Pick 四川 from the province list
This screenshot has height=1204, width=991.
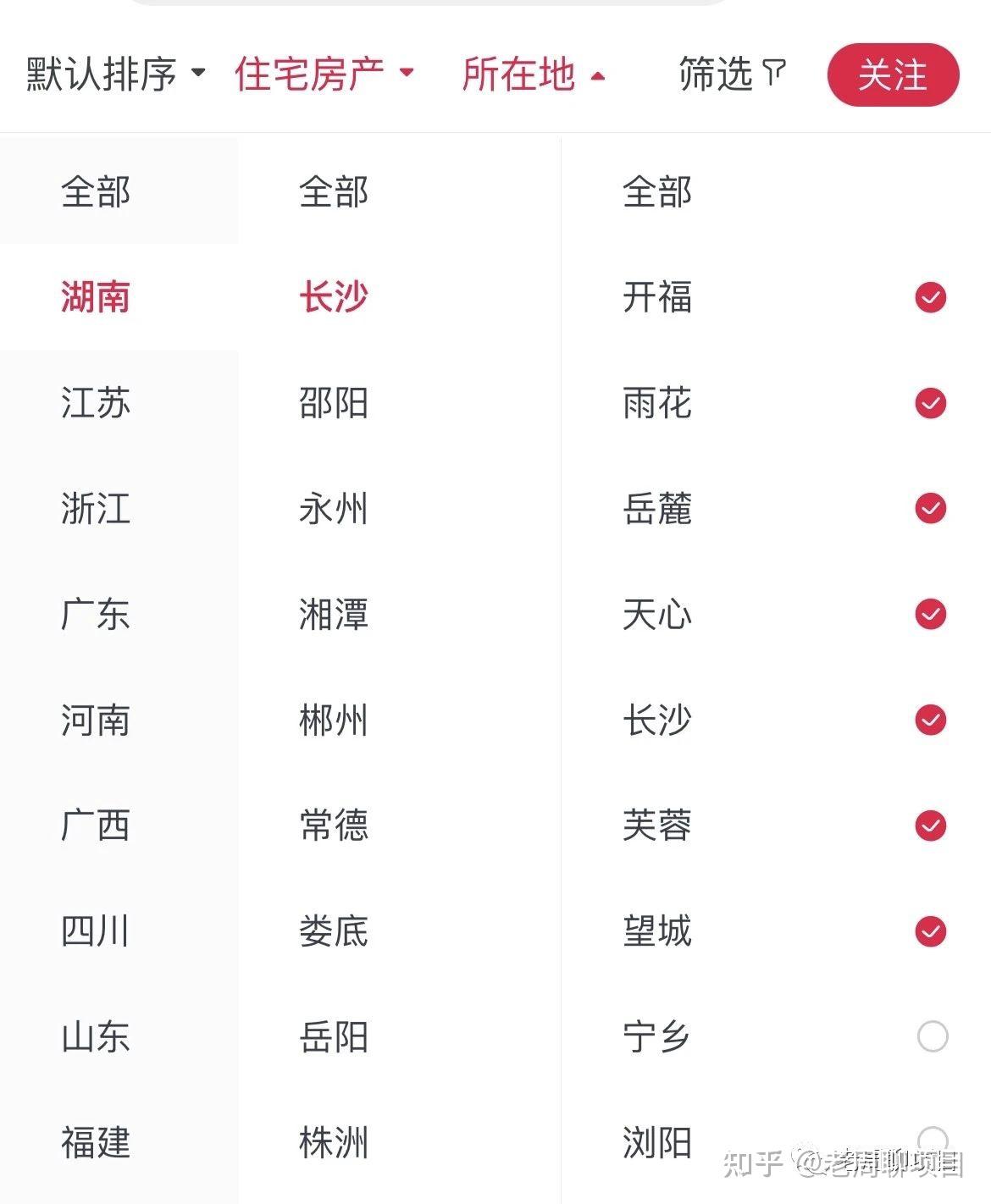(x=96, y=931)
